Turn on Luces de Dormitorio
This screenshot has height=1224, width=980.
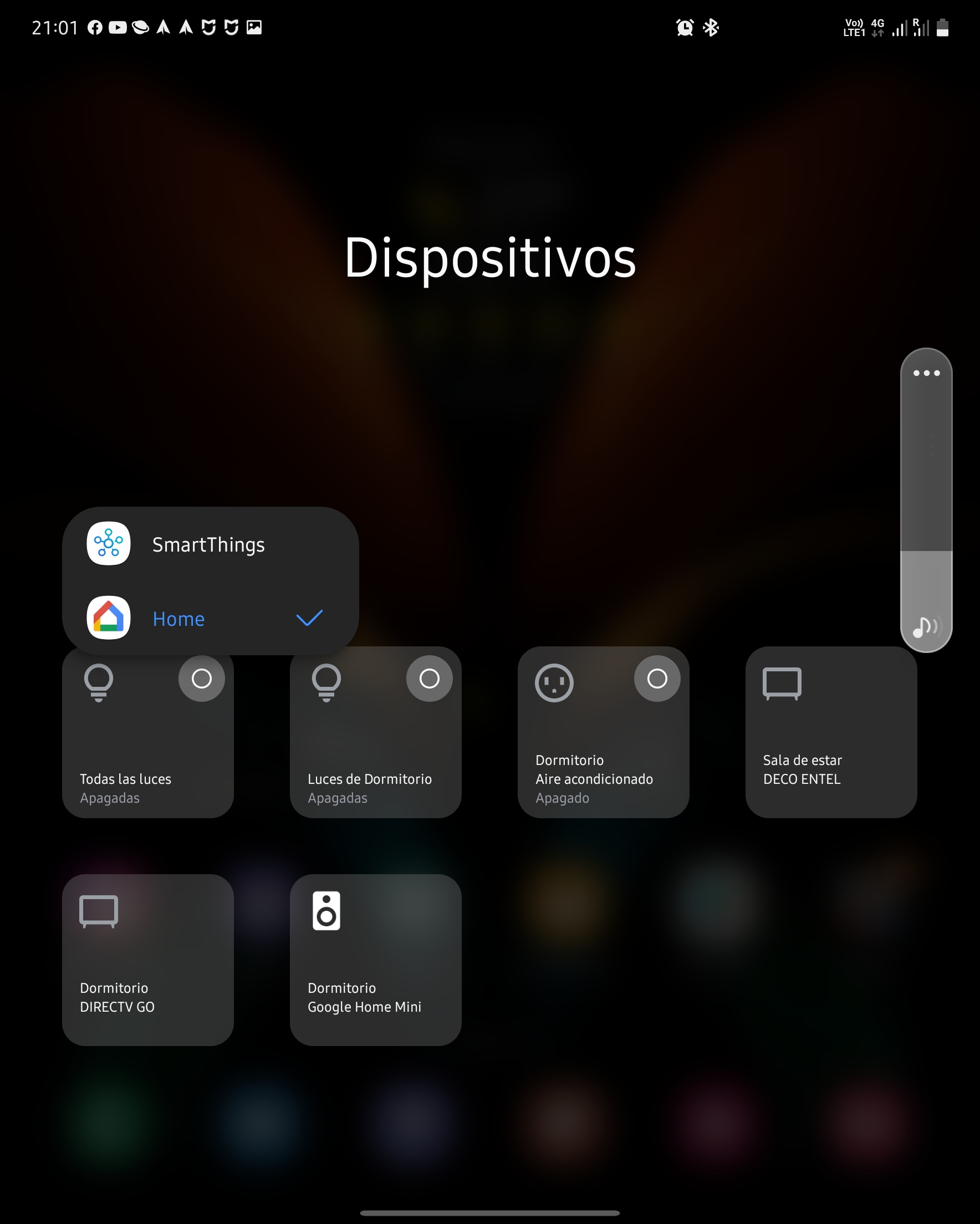coord(429,679)
